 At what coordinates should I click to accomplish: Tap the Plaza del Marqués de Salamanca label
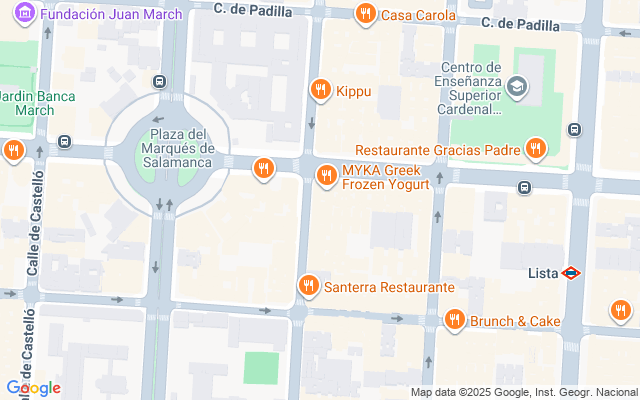[179, 148]
